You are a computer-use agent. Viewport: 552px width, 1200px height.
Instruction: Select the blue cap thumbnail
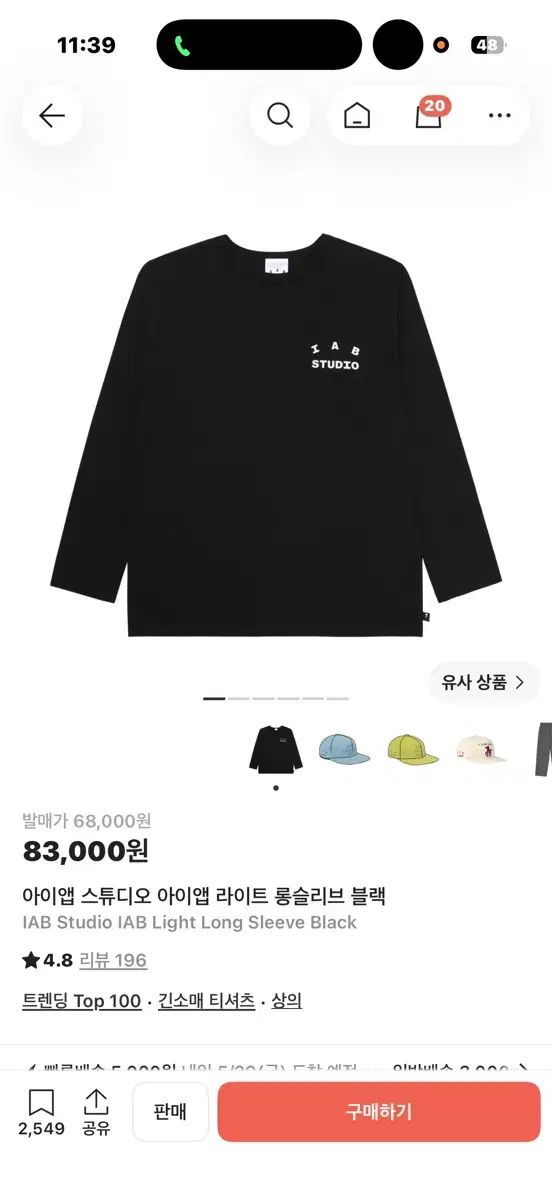coord(344,748)
